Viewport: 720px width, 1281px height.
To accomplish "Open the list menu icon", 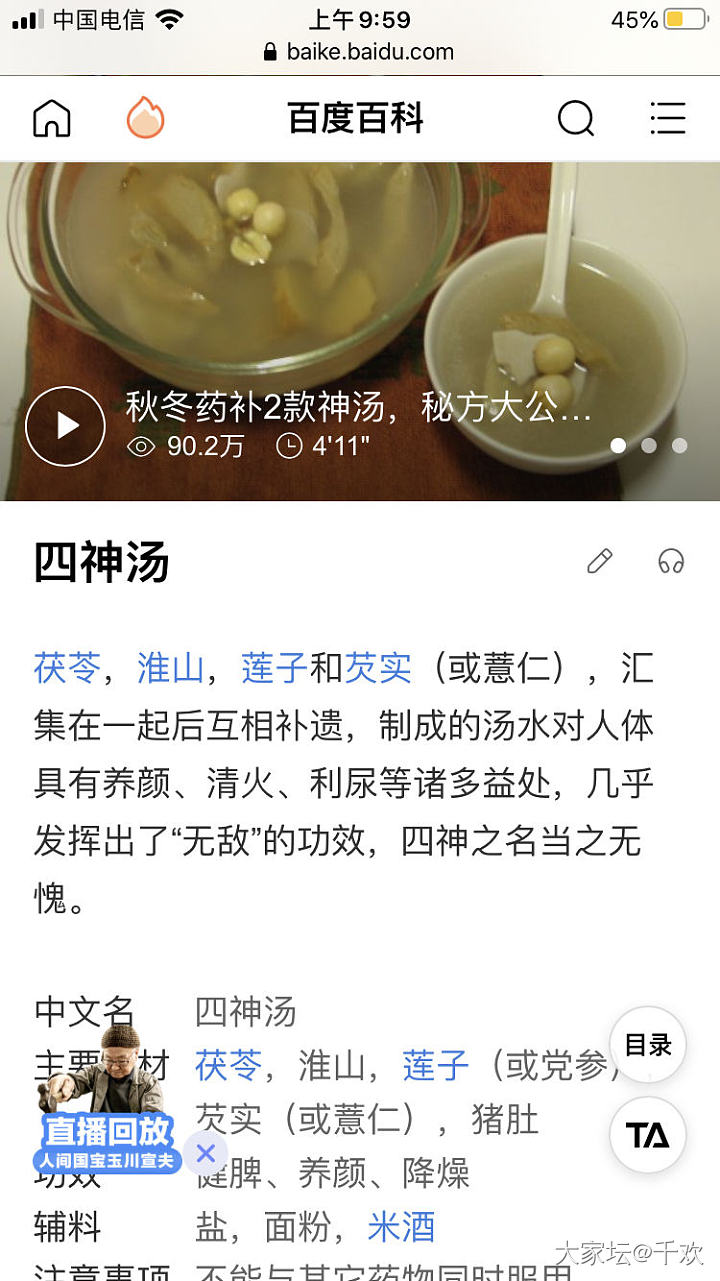I will point(667,118).
